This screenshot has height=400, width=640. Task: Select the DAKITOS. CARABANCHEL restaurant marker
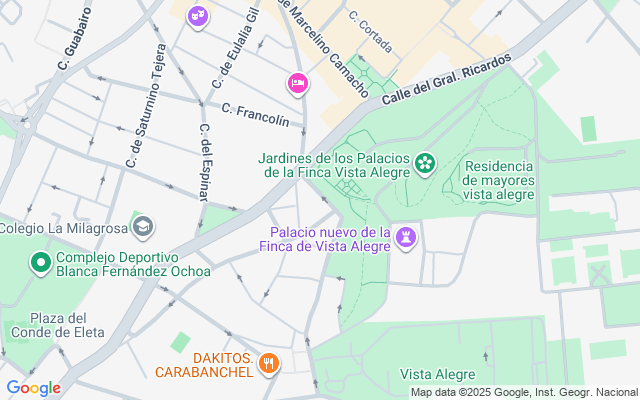[x=268, y=364]
